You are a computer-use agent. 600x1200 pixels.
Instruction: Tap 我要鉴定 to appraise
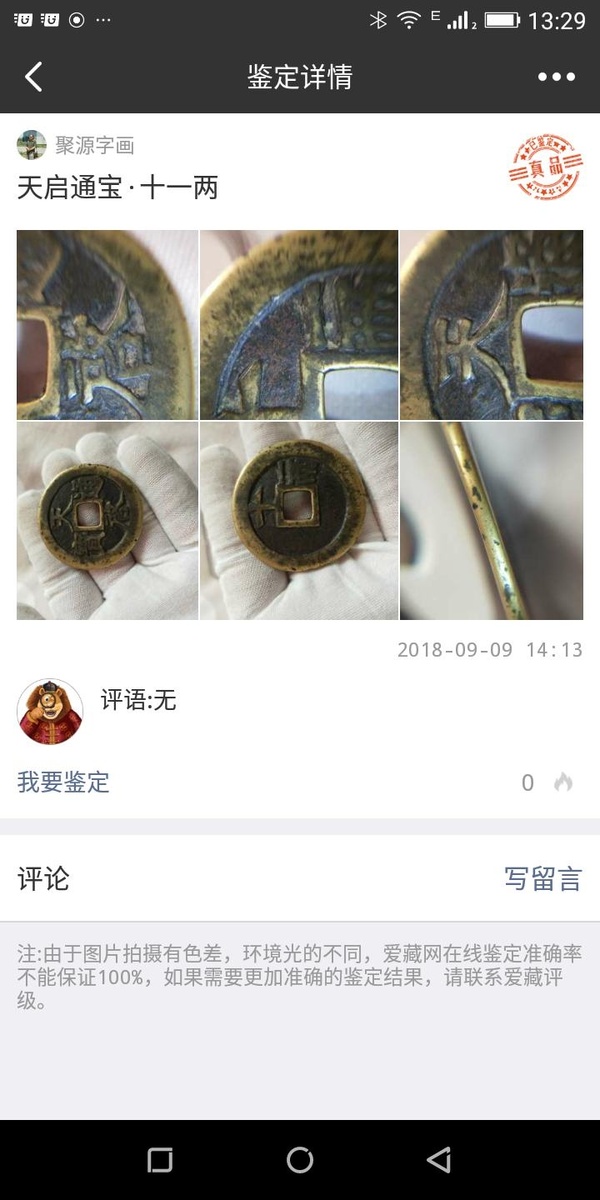pyautogui.click(x=63, y=782)
